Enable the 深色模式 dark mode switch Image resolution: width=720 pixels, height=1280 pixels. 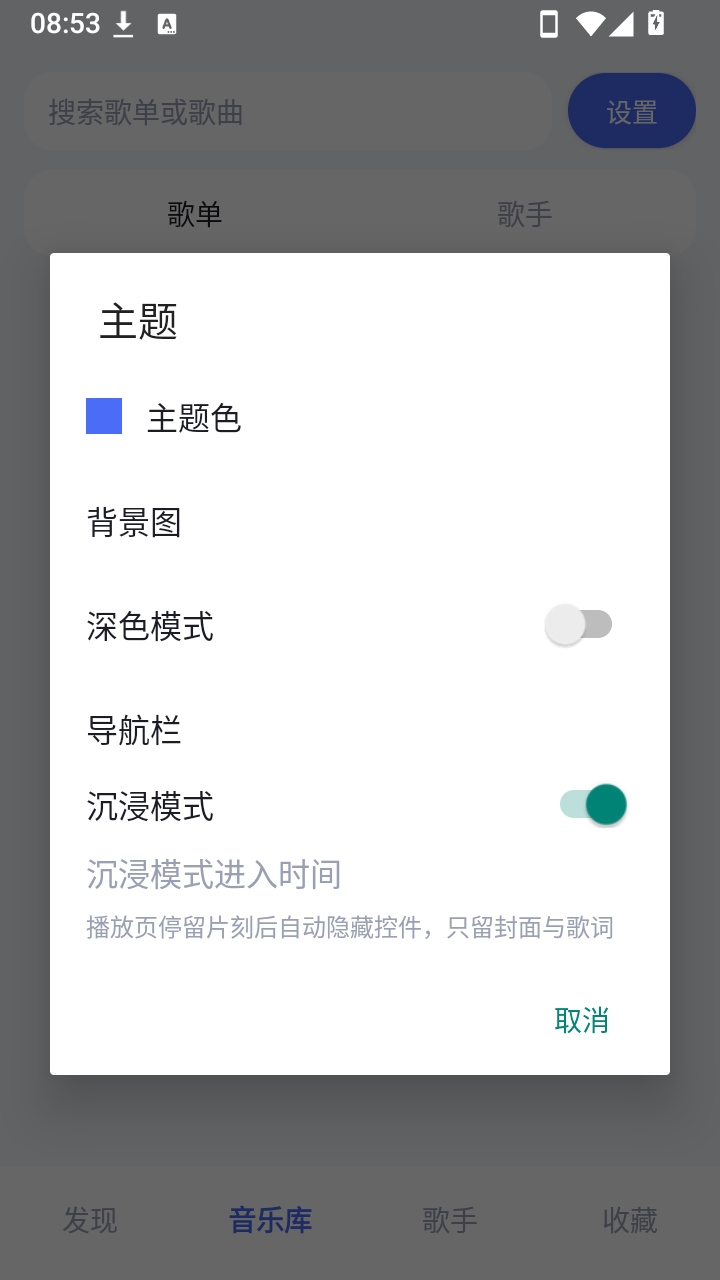579,625
